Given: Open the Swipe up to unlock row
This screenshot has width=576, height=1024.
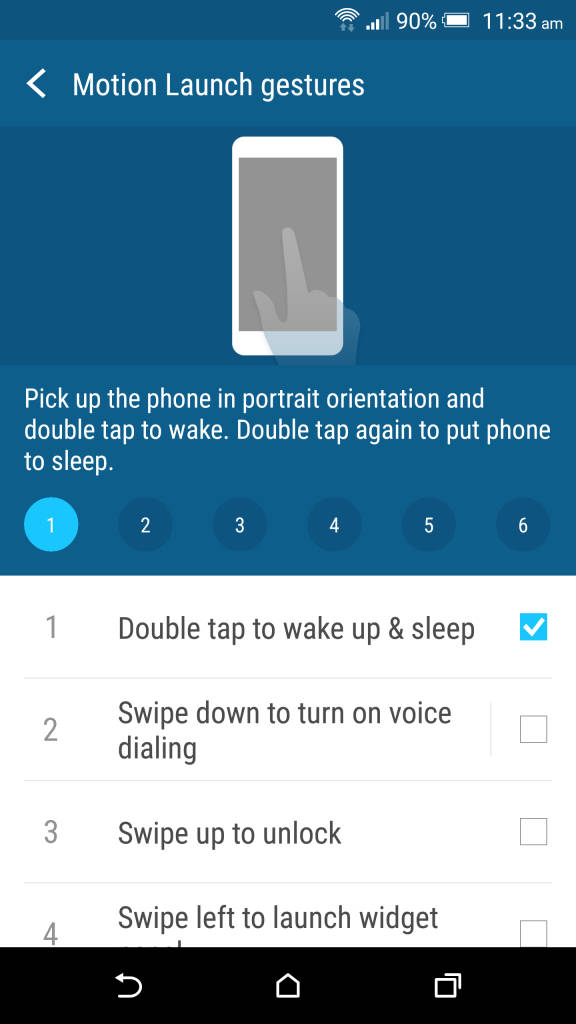Looking at the screenshot, I should [x=288, y=832].
